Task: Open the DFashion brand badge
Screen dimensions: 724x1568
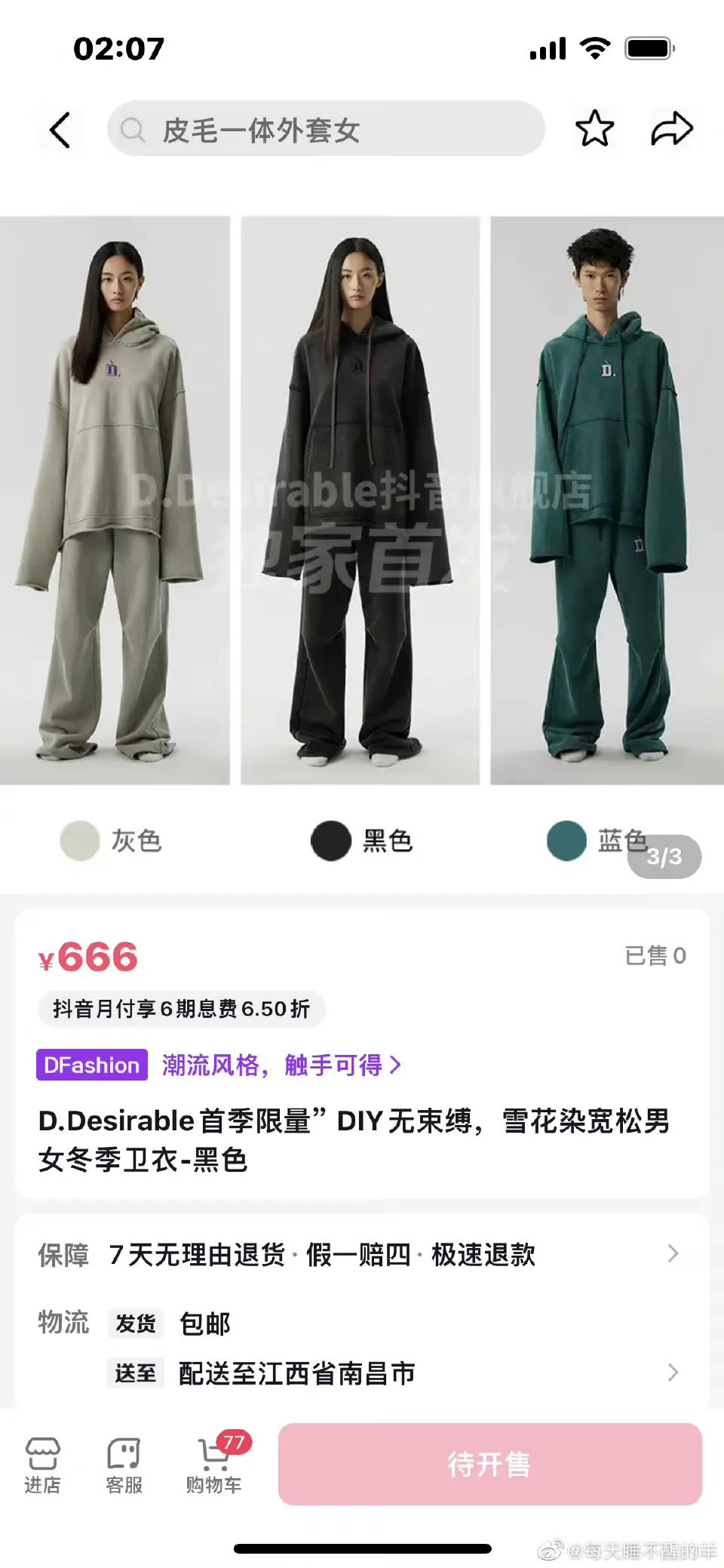Action: [x=90, y=1065]
